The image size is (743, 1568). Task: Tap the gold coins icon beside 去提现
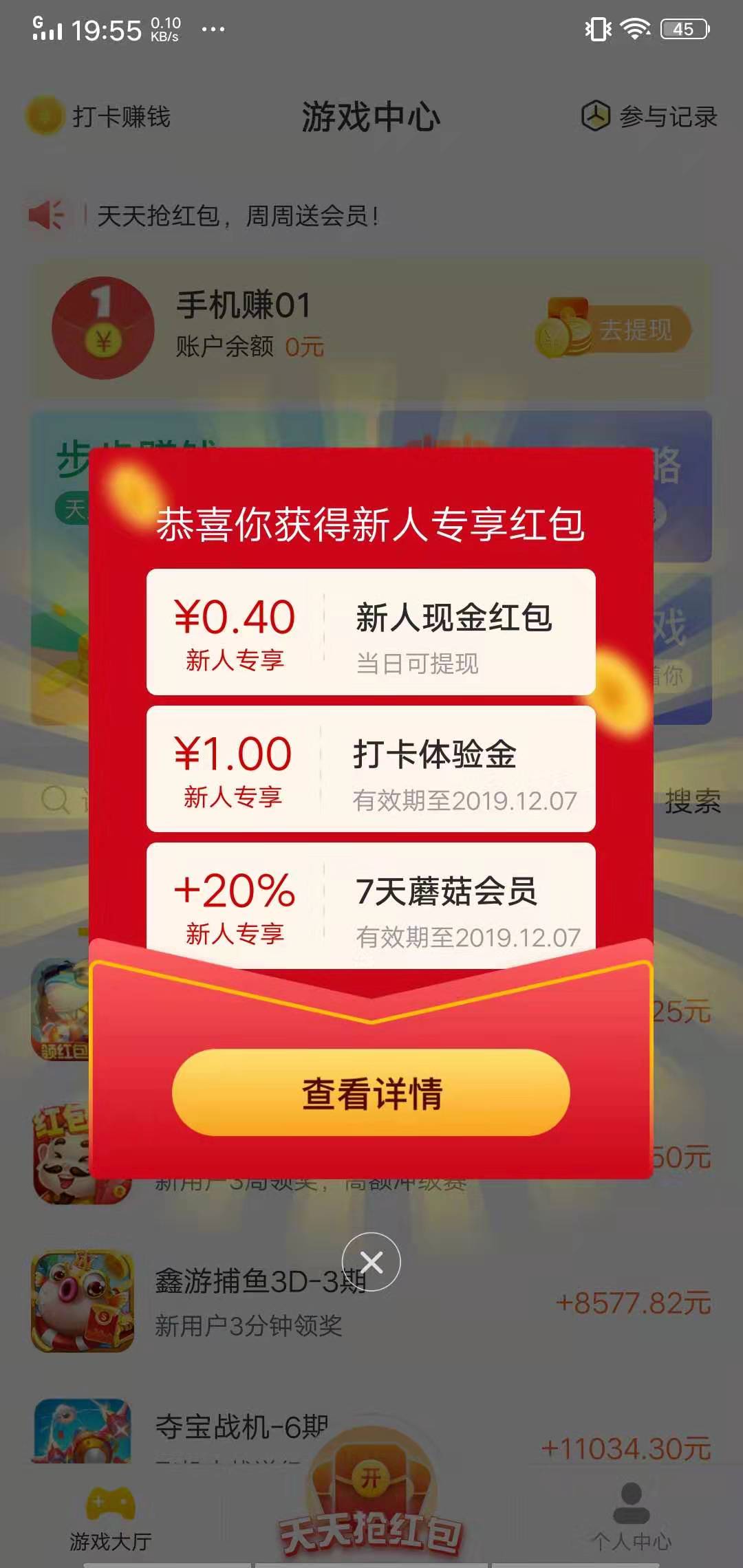[x=562, y=335]
